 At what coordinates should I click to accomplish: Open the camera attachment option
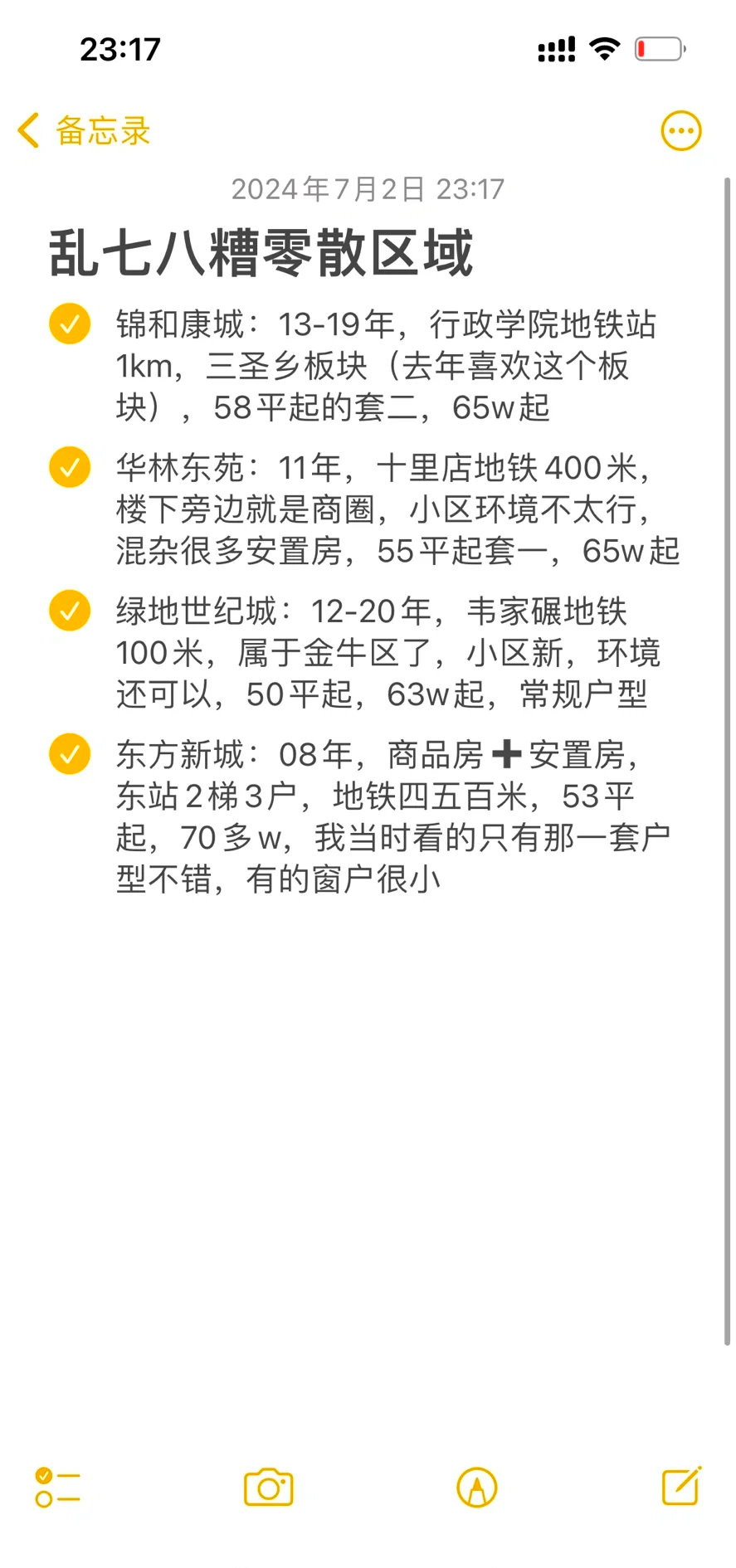point(269,1487)
